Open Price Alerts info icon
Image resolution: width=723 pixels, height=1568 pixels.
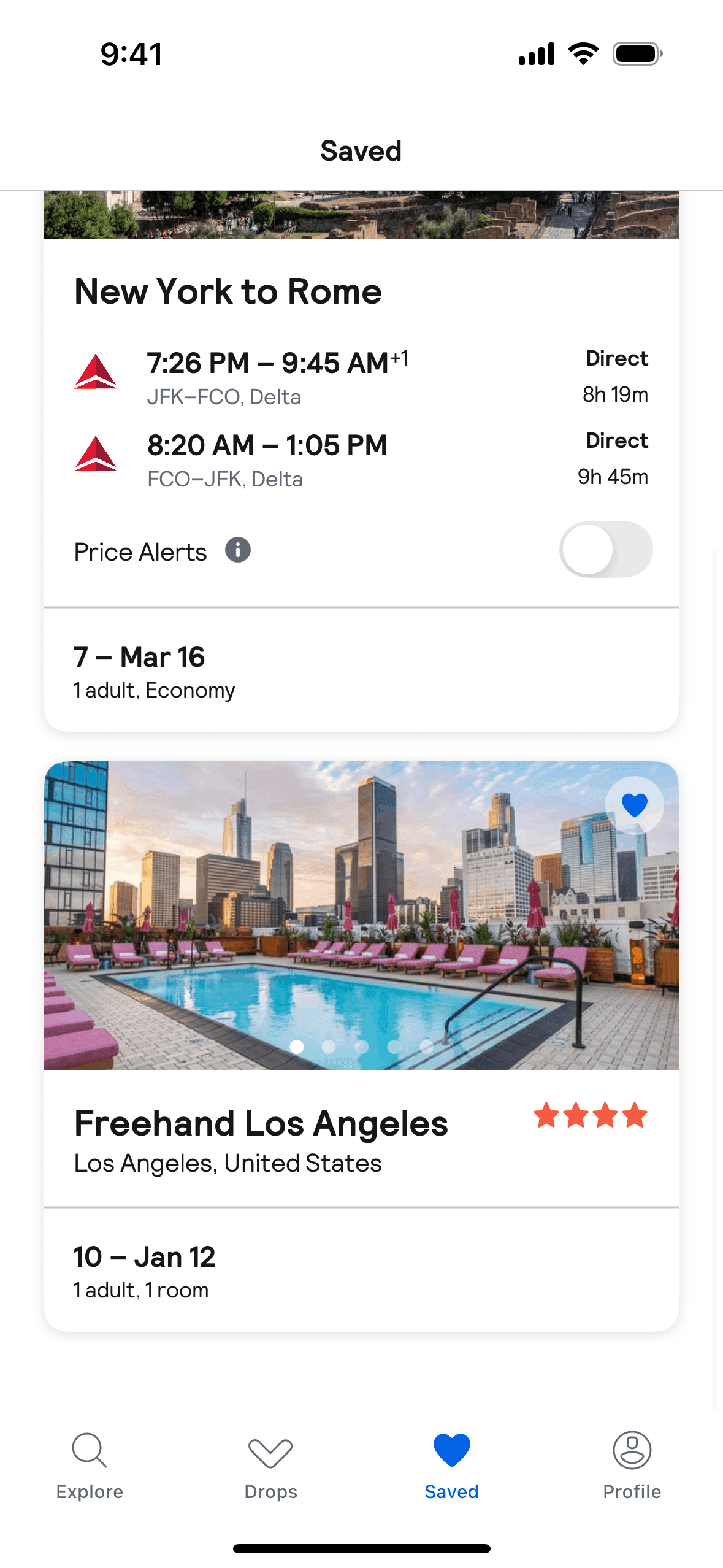tap(238, 550)
